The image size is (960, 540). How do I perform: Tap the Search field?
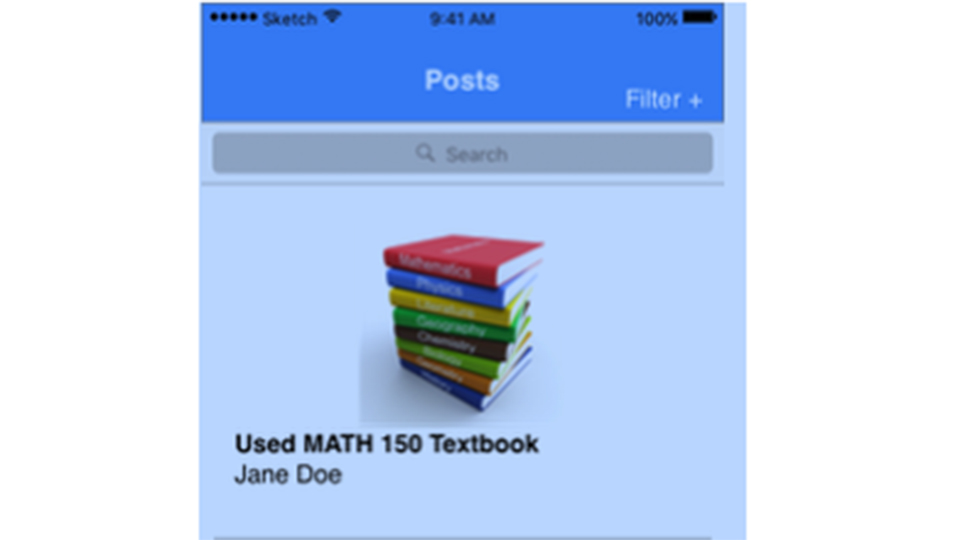click(462, 154)
